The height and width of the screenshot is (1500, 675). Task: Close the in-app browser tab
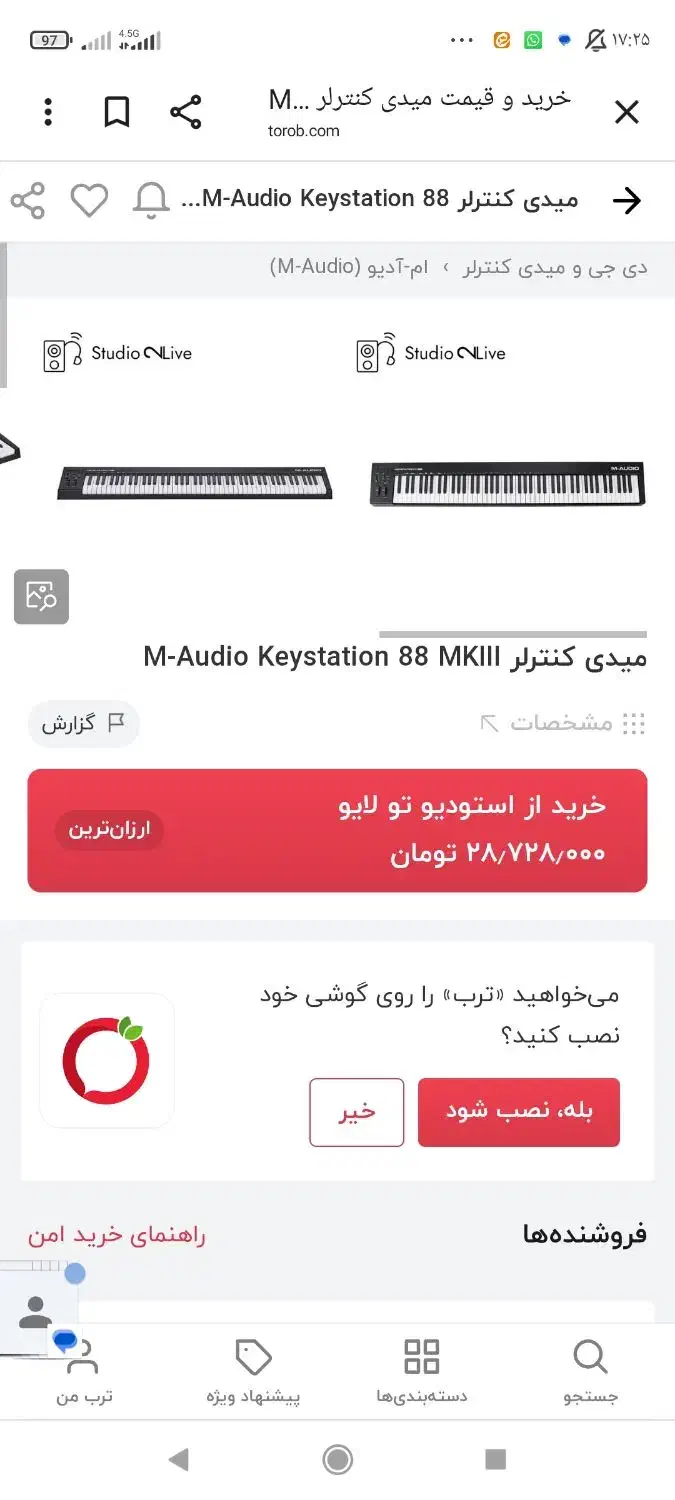[x=626, y=113]
